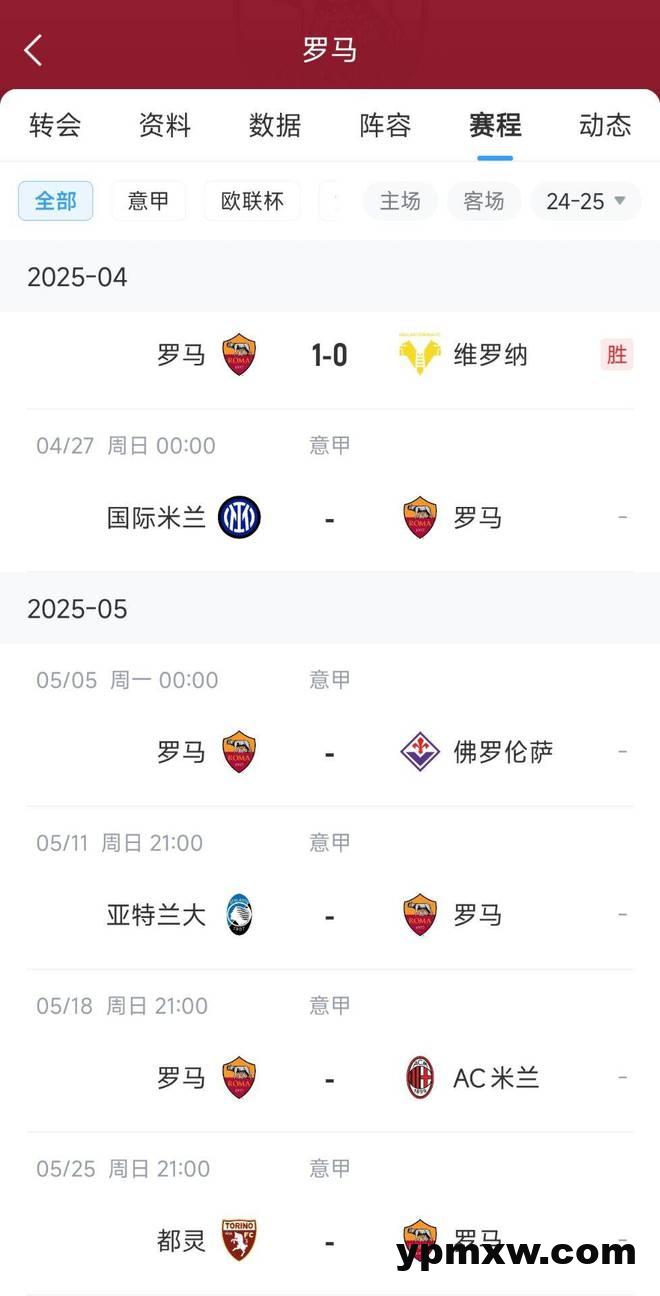Open the 都灵 vs 罗马 match
The height and width of the screenshot is (1296, 660).
330,1214
